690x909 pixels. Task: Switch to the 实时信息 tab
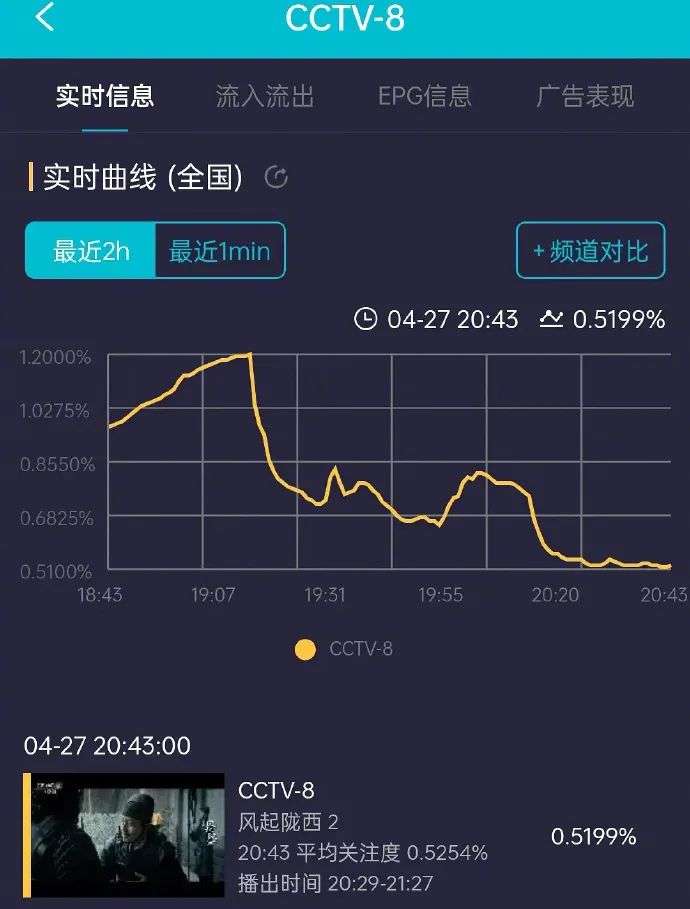pos(105,97)
